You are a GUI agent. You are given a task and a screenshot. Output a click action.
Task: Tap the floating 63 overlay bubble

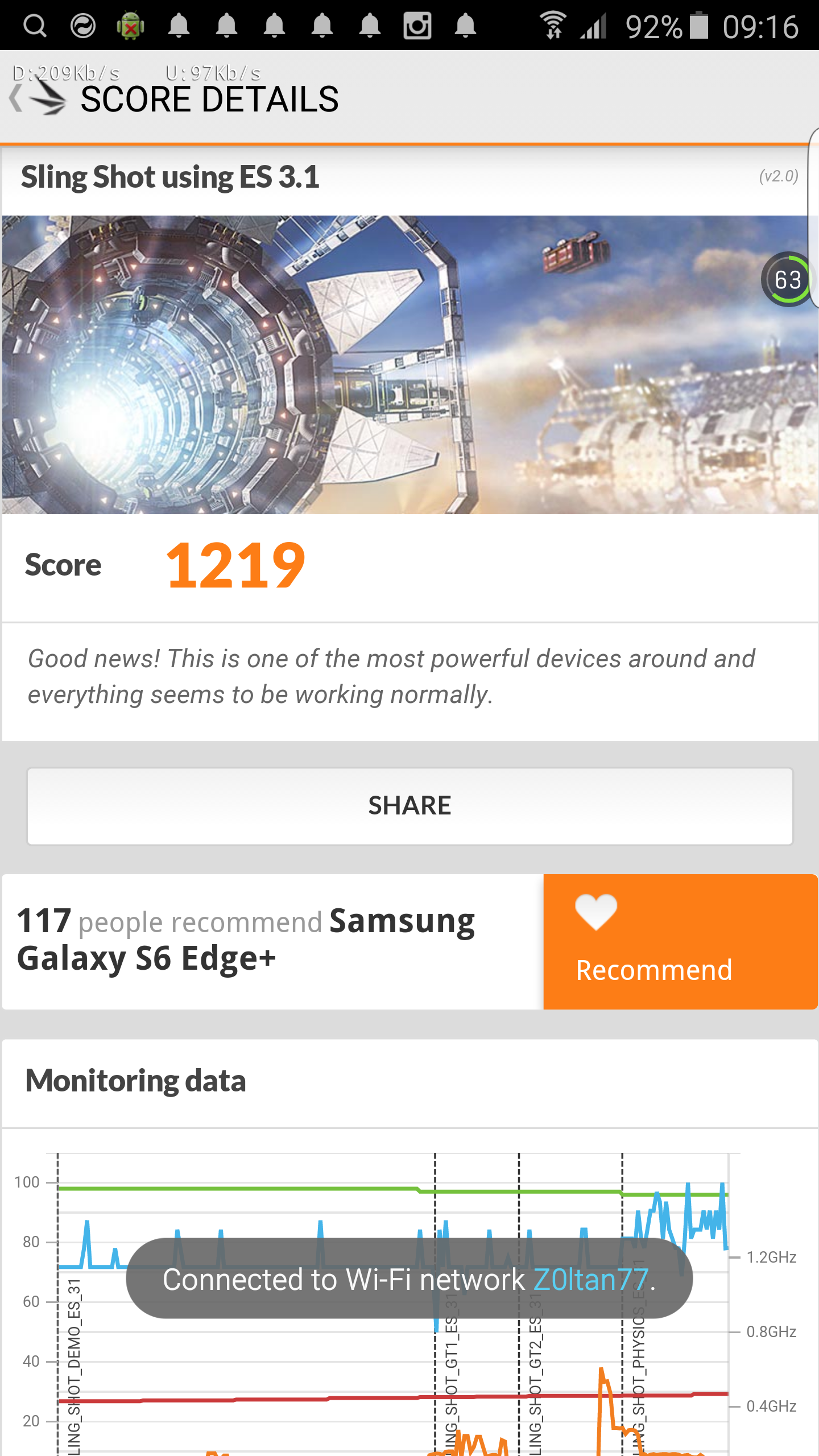tap(788, 280)
